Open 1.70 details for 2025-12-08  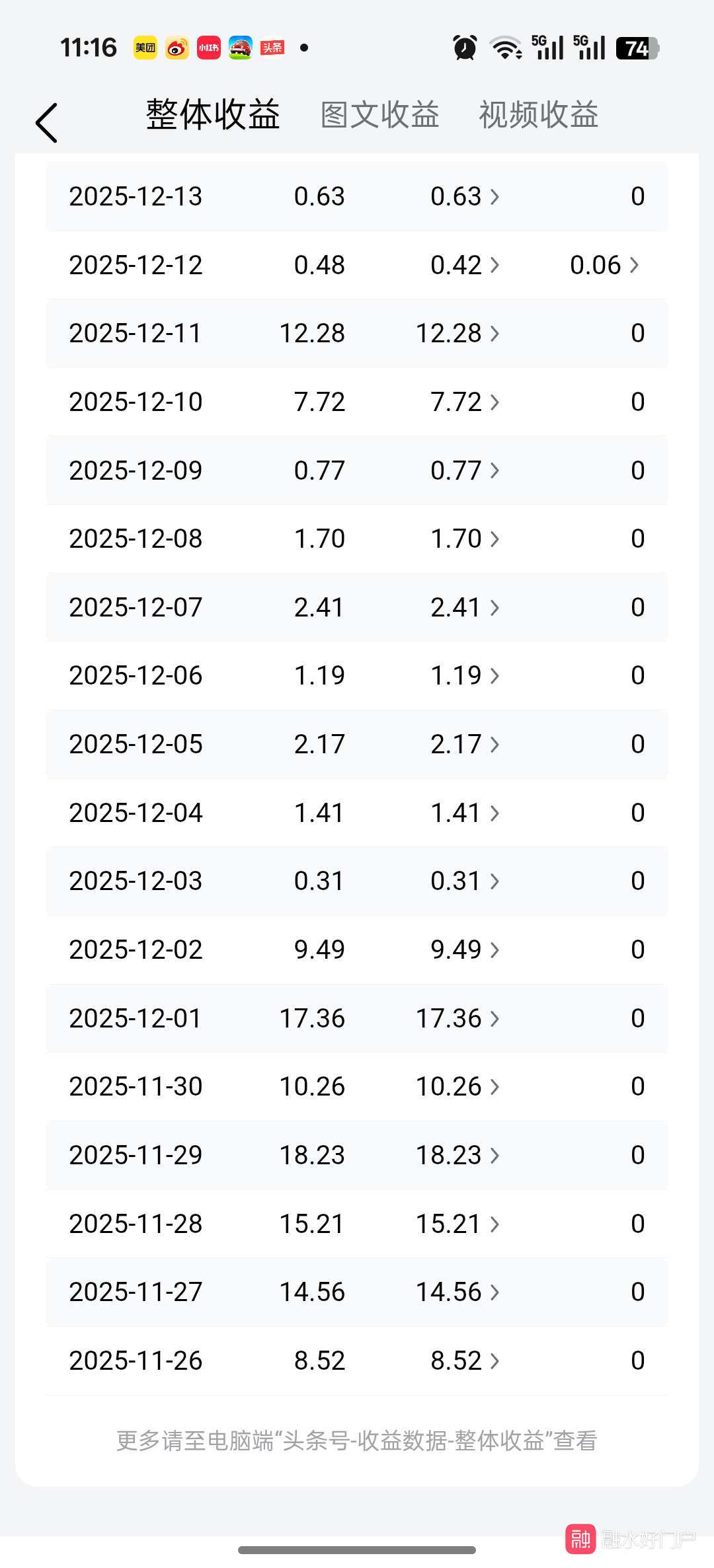pyautogui.click(x=464, y=539)
